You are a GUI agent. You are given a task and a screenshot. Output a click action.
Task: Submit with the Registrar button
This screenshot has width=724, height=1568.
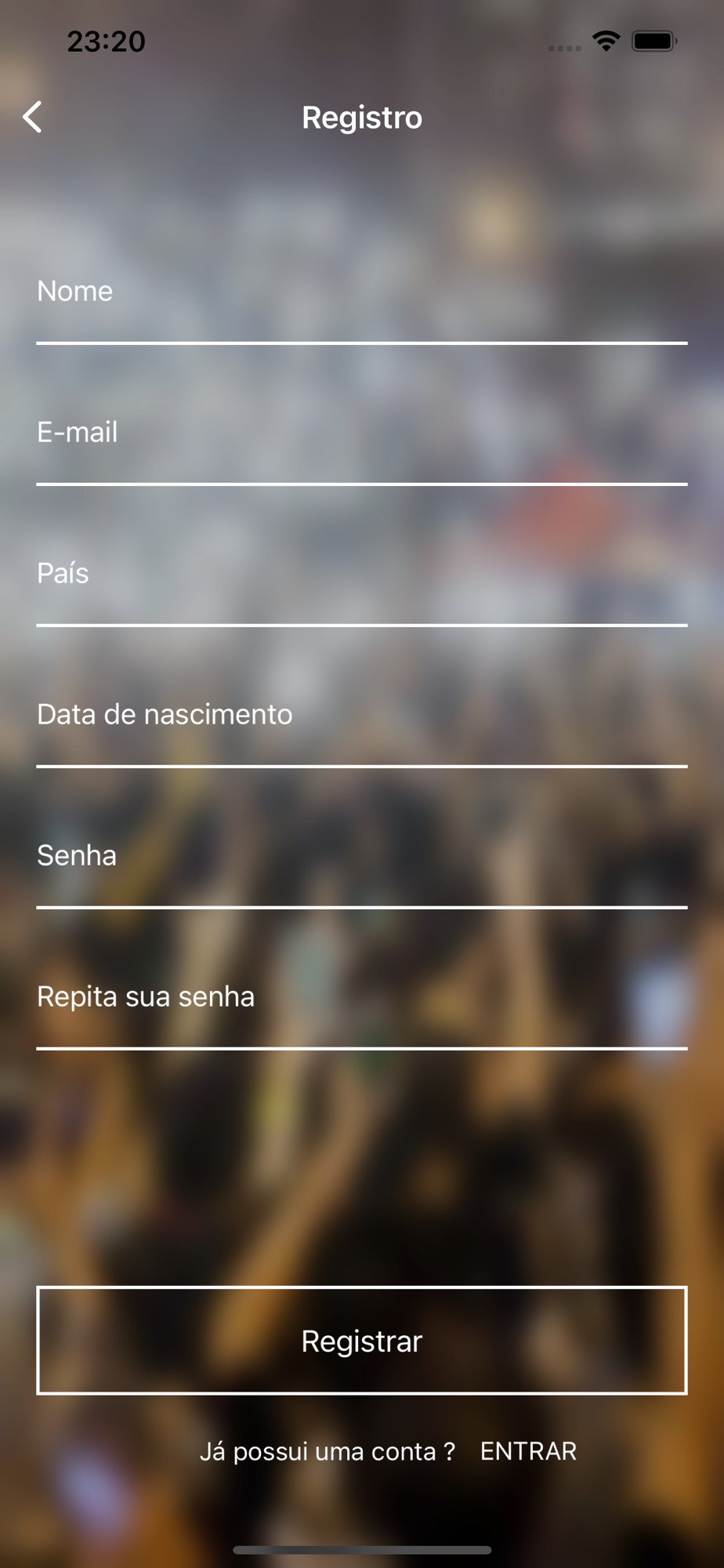pyautogui.click(x=362, y=1341)
